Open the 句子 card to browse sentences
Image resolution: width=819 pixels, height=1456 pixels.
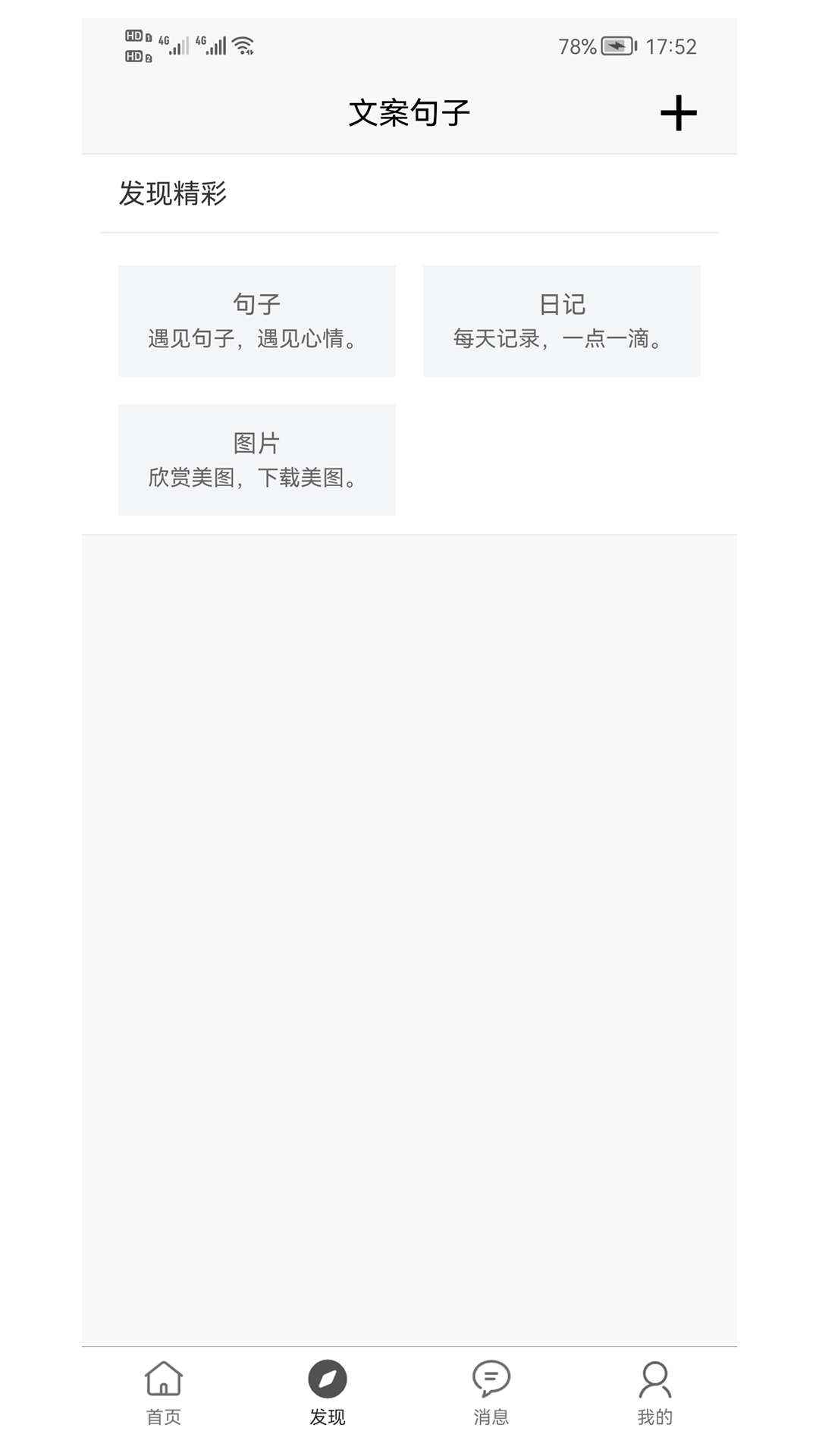(x=256, y=321)
